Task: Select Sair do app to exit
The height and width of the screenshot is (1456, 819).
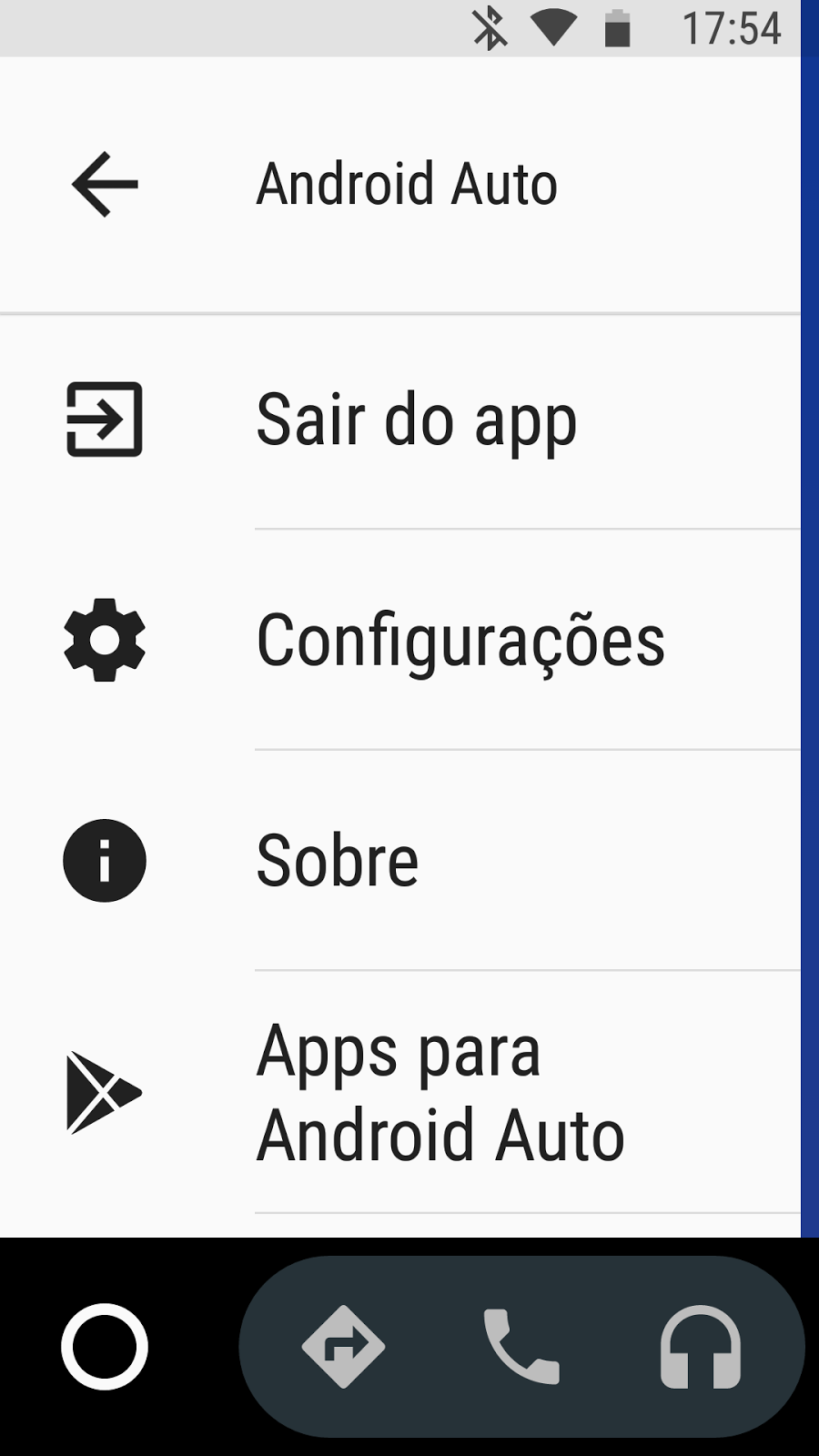Action: pos(416,420)
